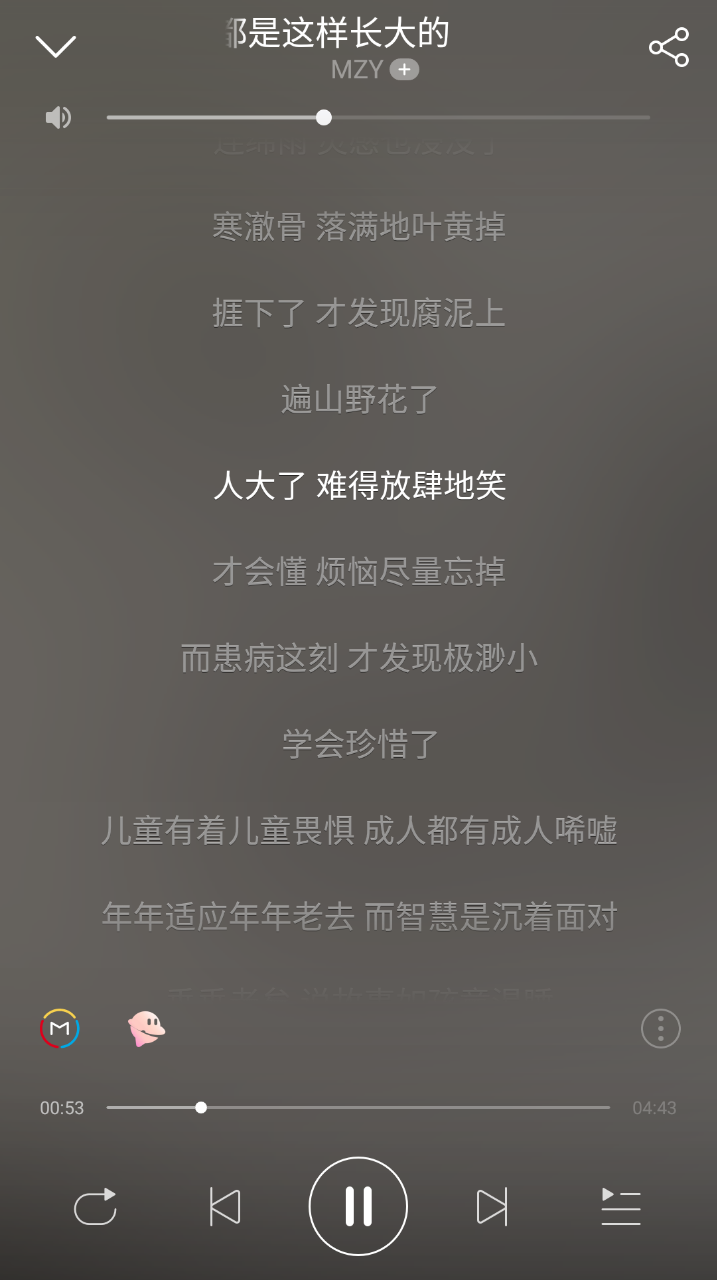Tap the pink cartoon character icon
The width and height of the screenshot is (717, 1280).
tap(146, 1028)
